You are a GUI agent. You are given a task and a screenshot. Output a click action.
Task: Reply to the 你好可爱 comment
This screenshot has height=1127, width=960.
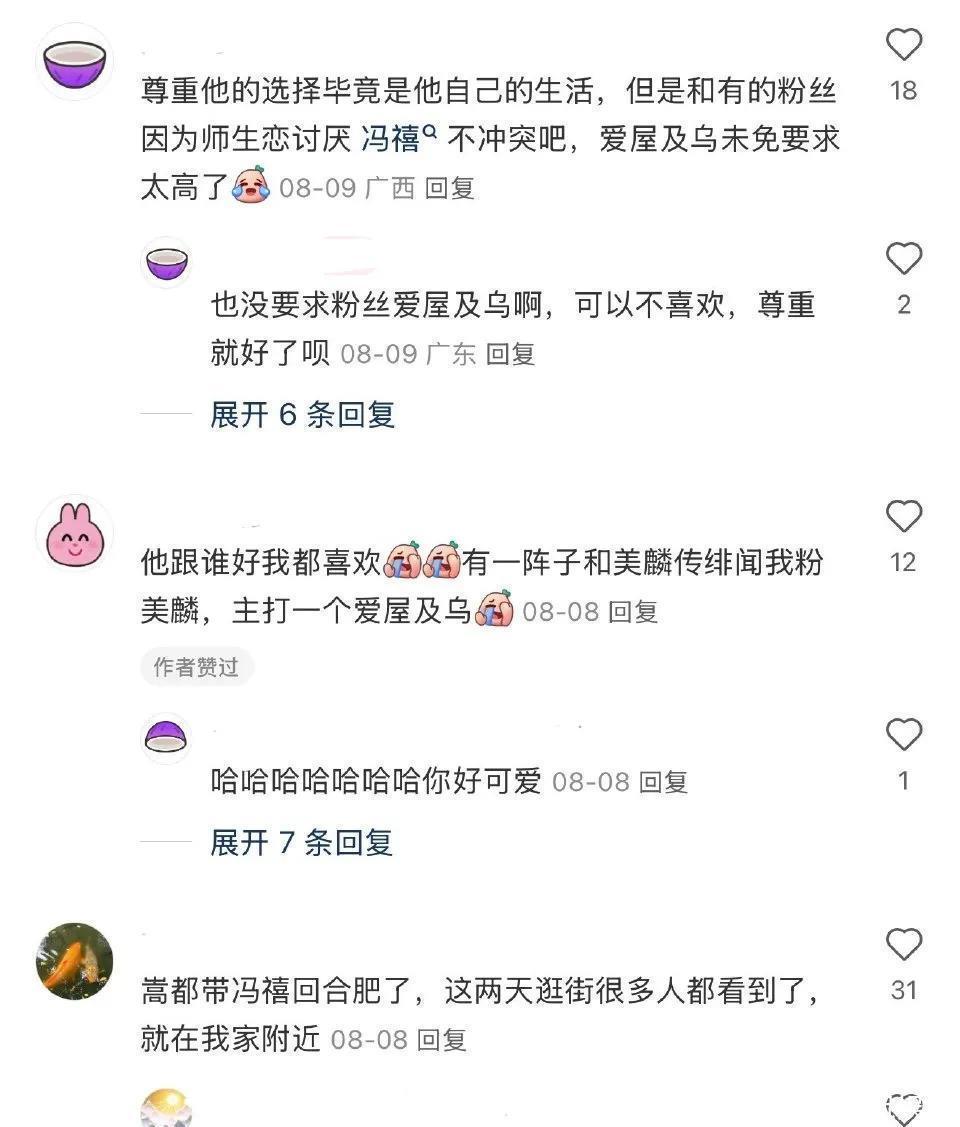click(x=663, y=781)
